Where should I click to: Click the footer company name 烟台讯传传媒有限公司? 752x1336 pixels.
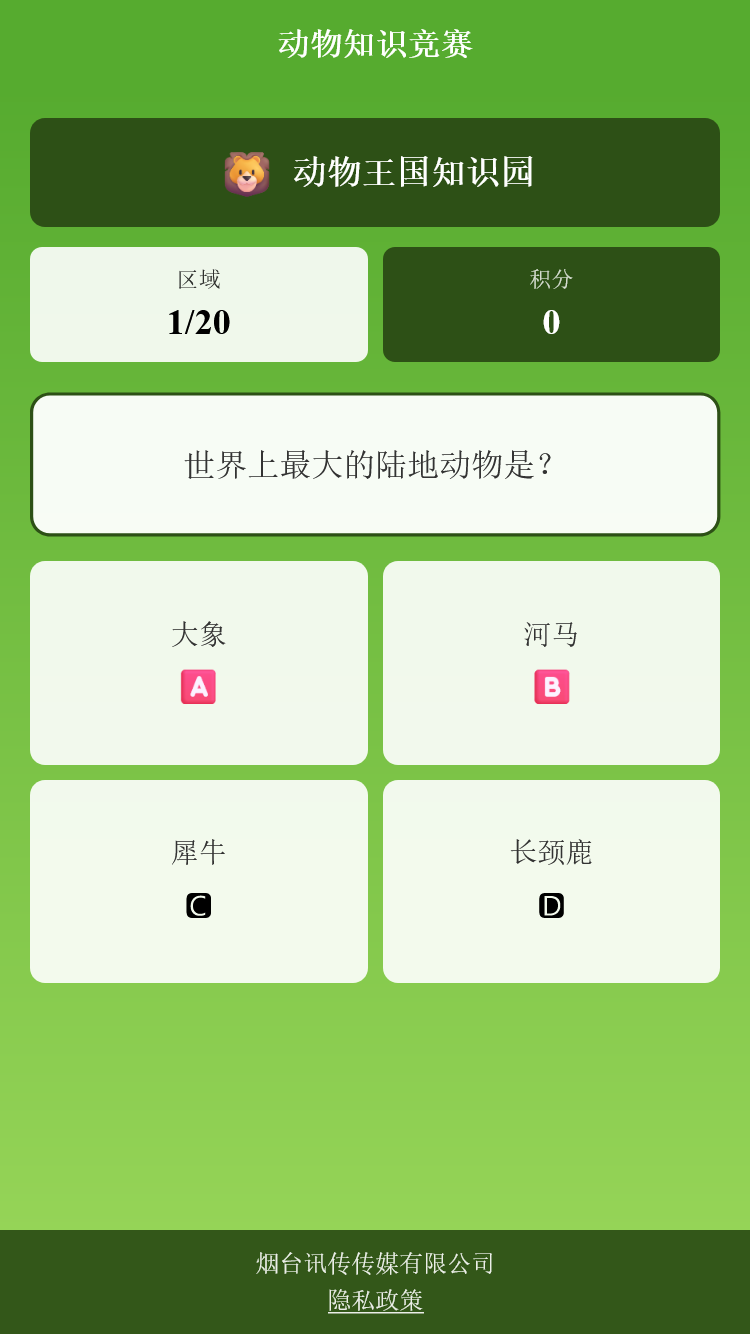(375, 1263)
